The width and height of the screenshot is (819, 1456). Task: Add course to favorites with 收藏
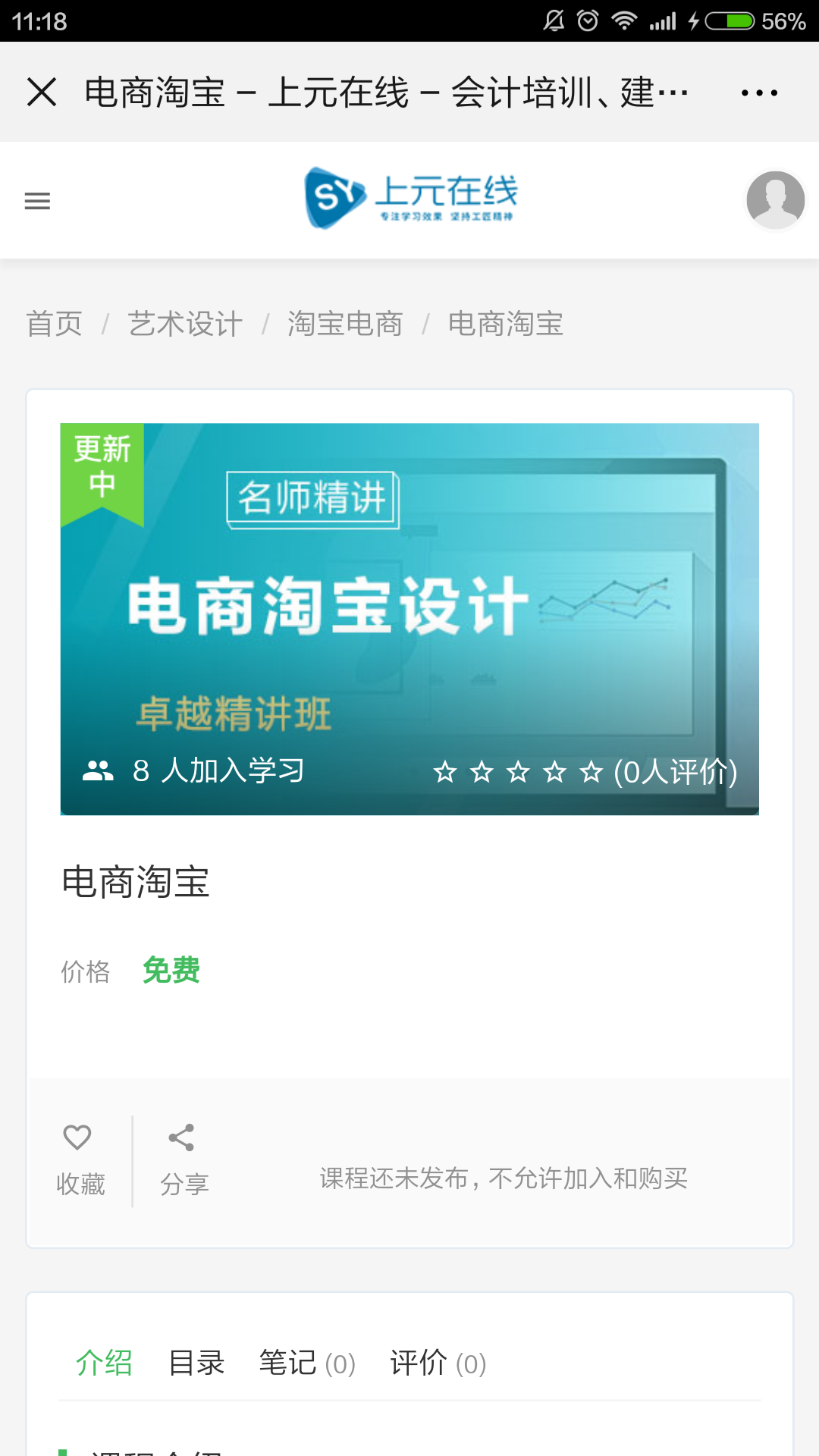coord(80,1160)
